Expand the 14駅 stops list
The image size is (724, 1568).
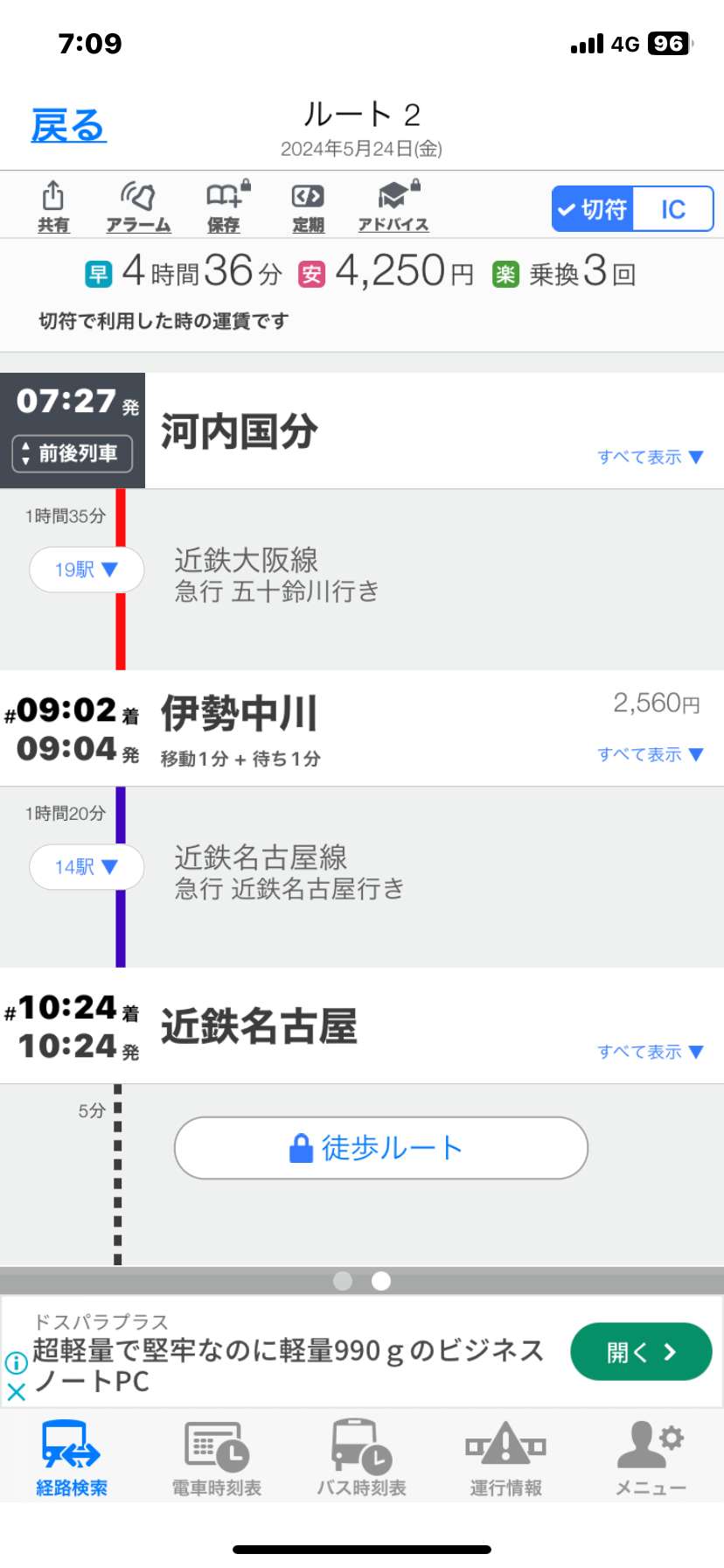point(87,867)
